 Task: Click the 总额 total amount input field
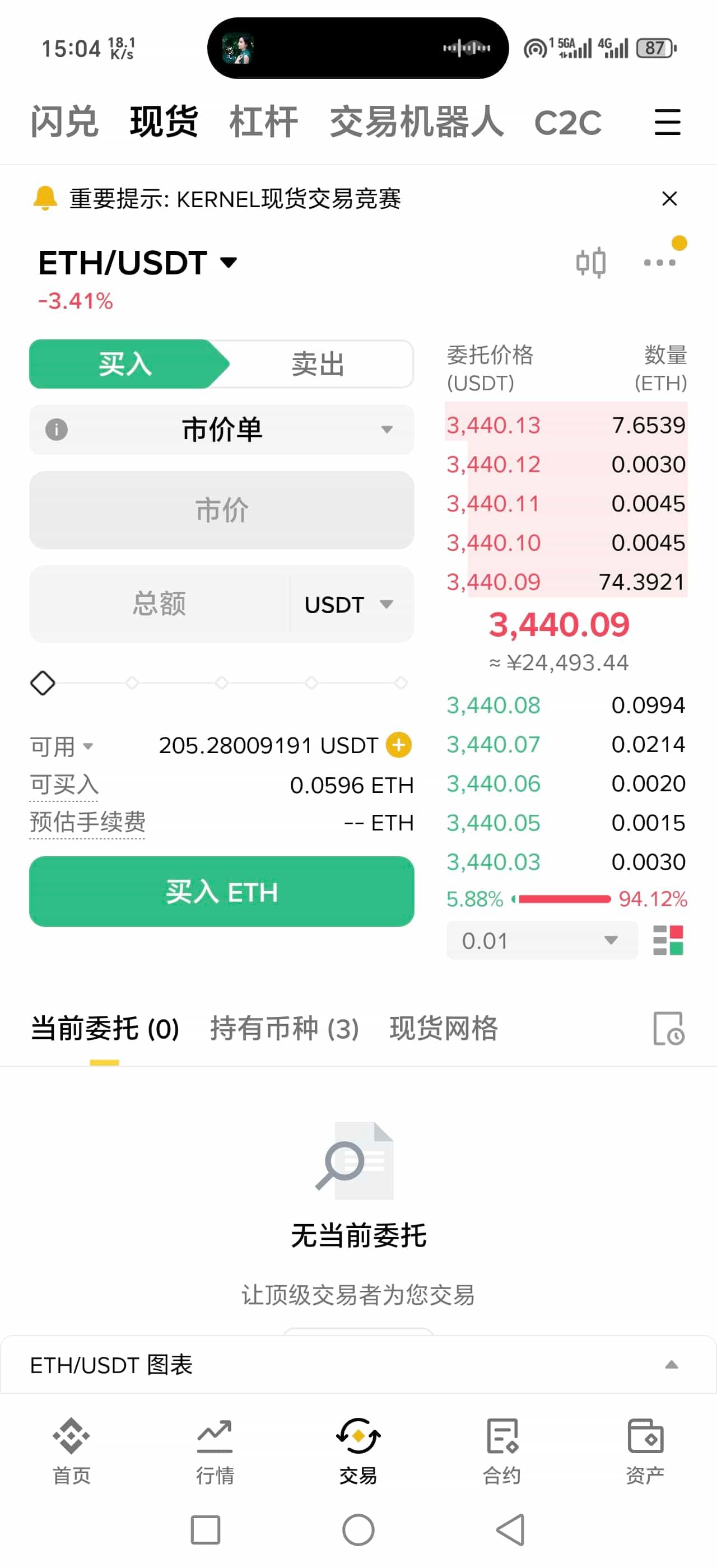coord(159,604)
